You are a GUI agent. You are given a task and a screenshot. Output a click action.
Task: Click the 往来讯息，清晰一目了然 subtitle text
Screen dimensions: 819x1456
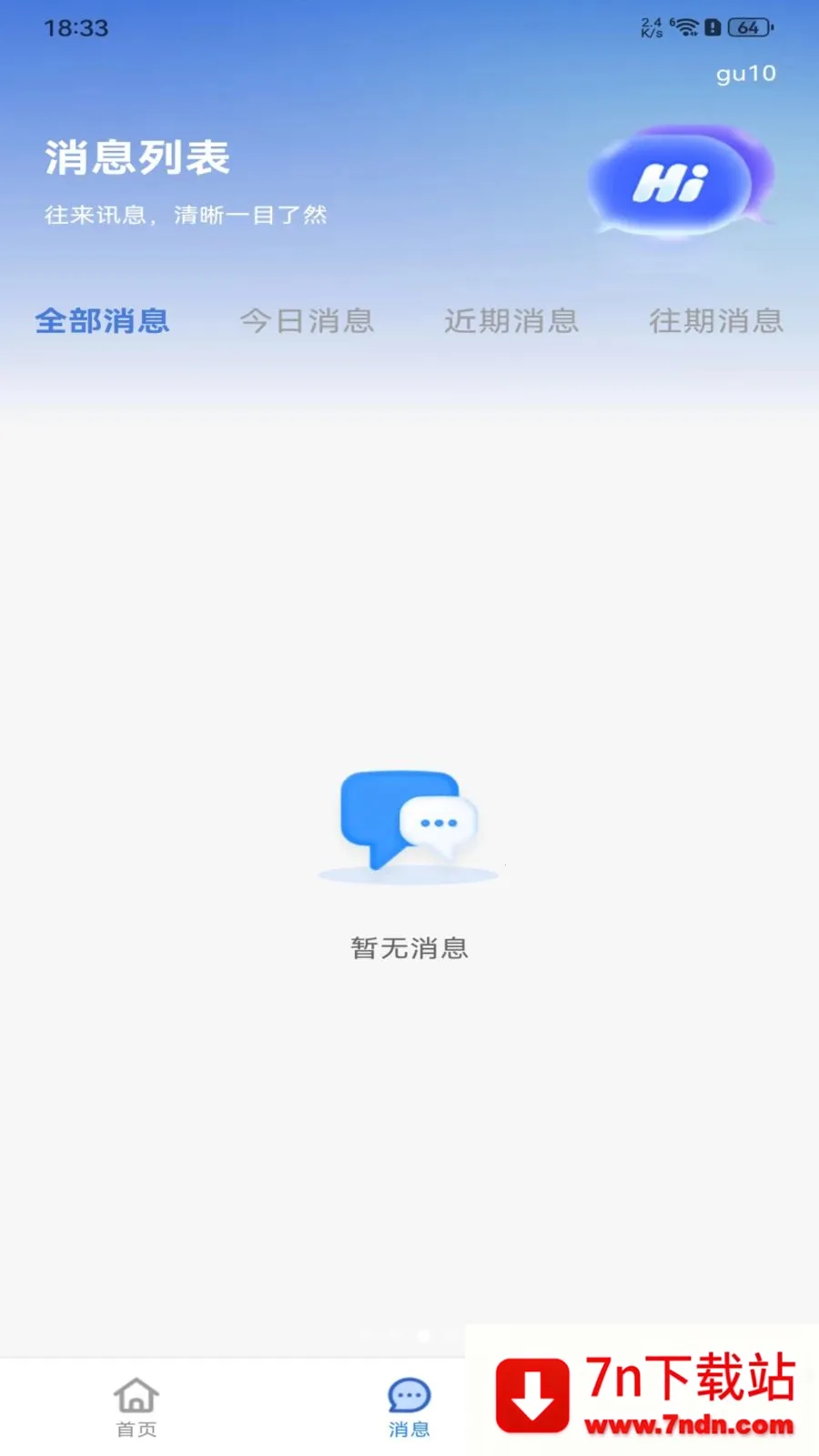tap(186, 215)
